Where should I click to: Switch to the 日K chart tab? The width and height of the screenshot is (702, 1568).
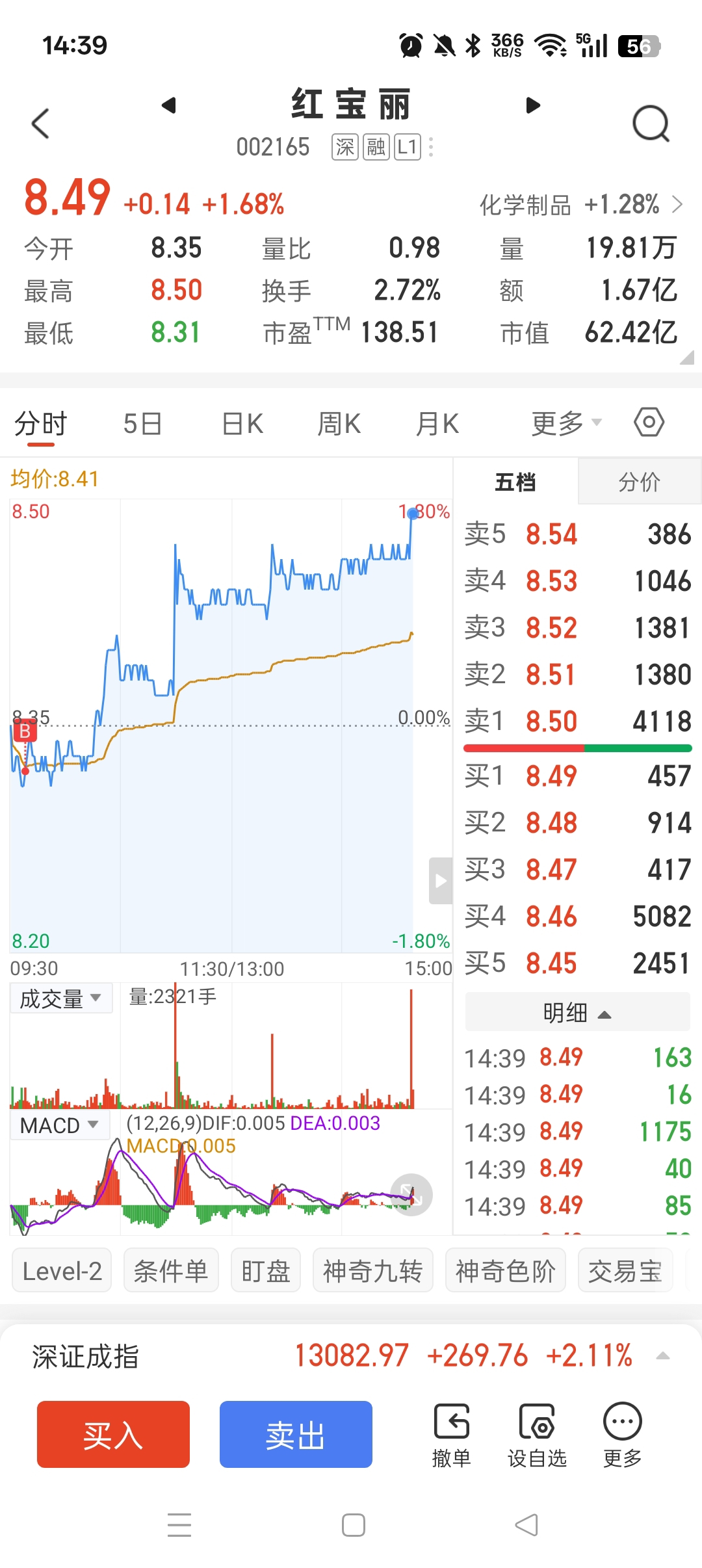[242, 424]
